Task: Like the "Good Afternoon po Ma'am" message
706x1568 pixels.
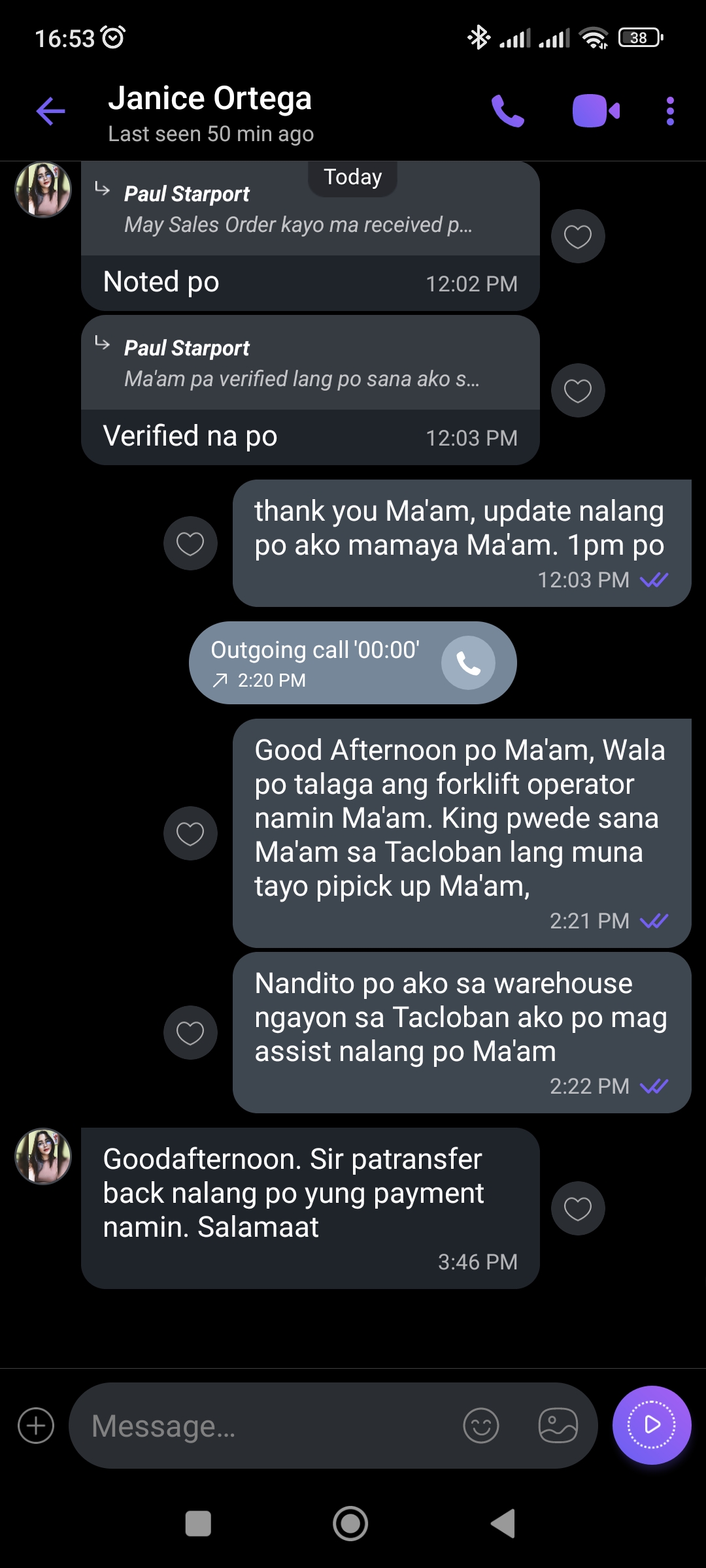Action: [190, 834]
